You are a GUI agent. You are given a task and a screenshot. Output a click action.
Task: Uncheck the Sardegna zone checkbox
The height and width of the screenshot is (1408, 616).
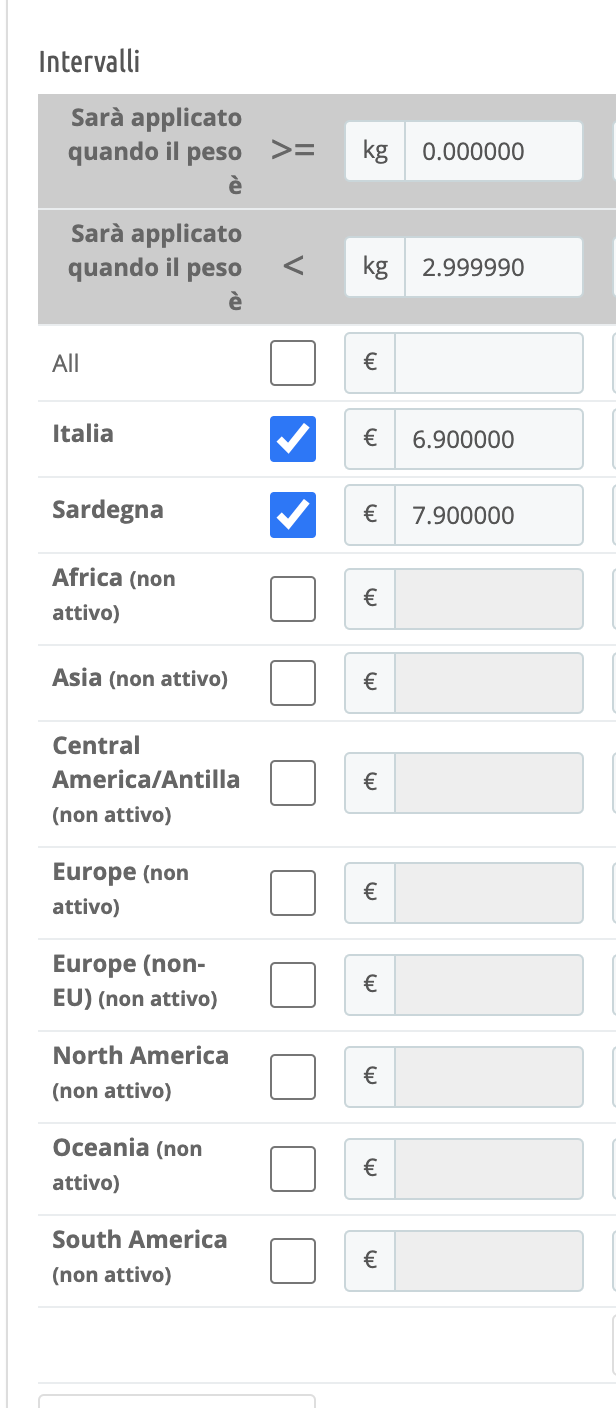(293, 515)
